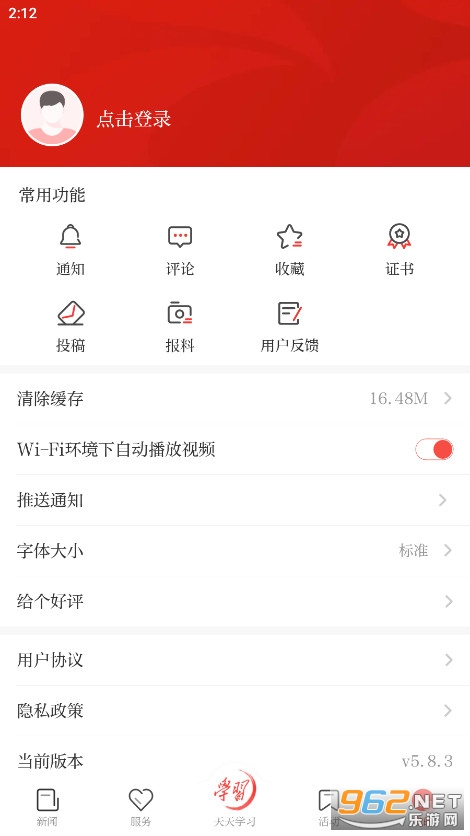Open 字体大小 font size setting
This screenshot has height=836, width=470.
[x=235, y=551]
